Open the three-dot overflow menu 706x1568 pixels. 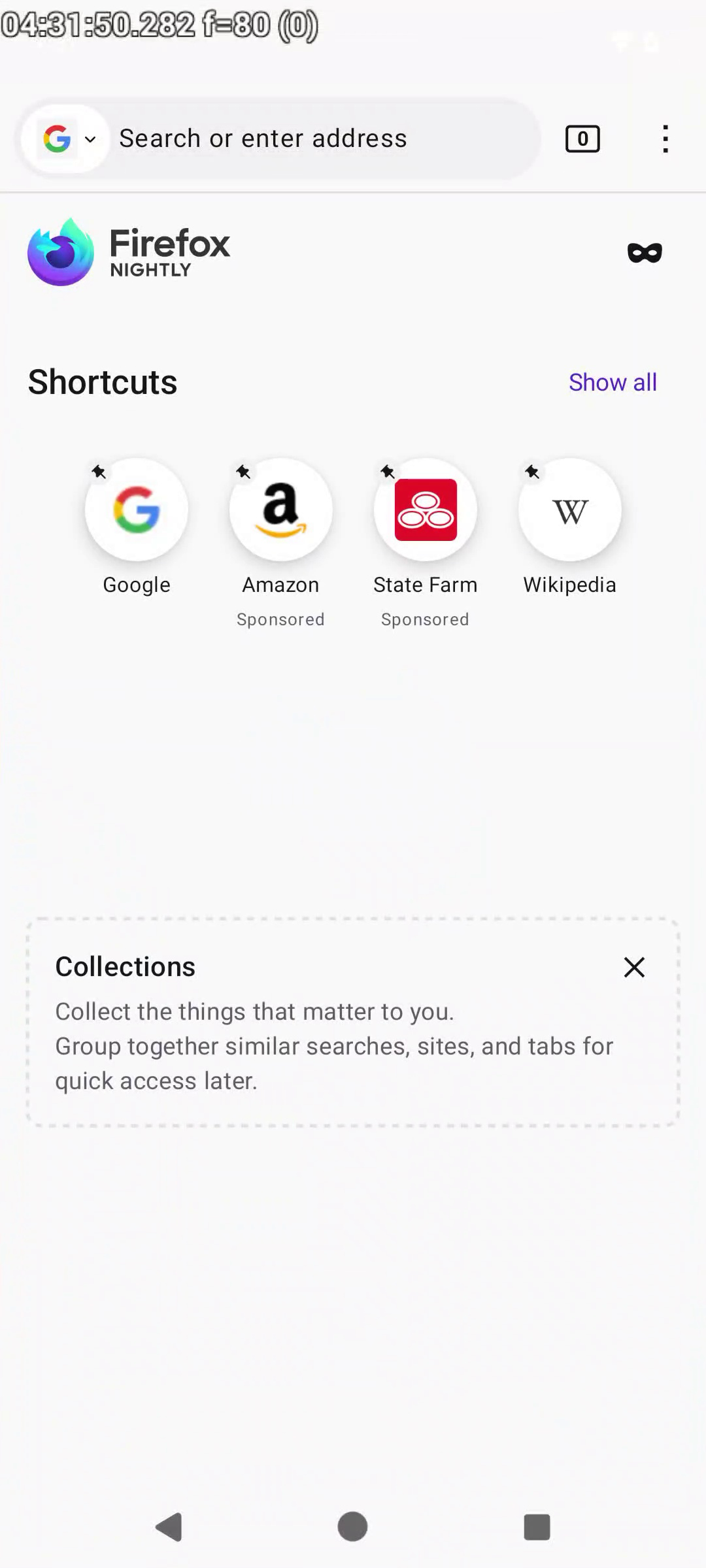coord(665,139)
